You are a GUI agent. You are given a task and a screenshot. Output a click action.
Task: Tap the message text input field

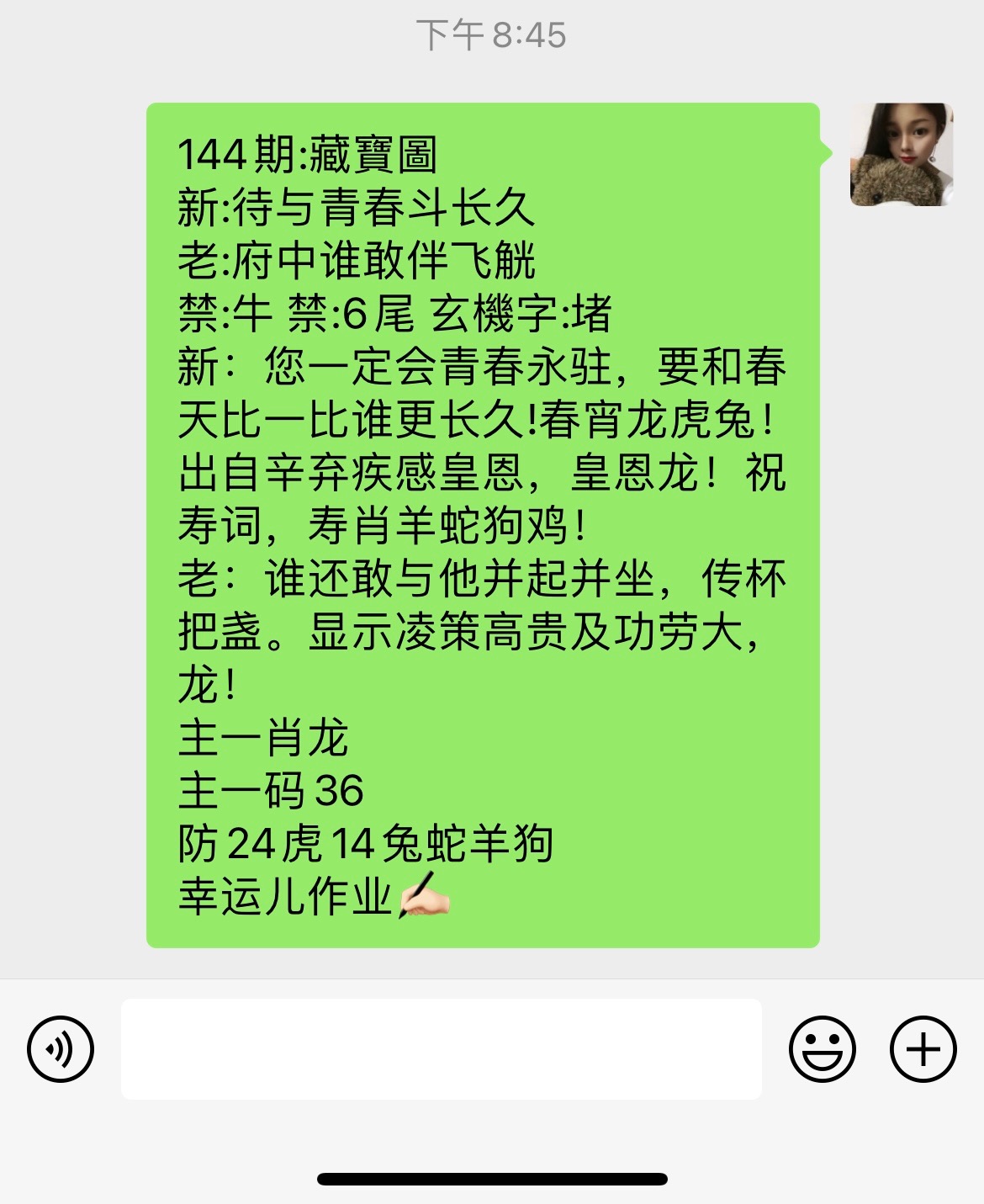tap(443, 1048)
